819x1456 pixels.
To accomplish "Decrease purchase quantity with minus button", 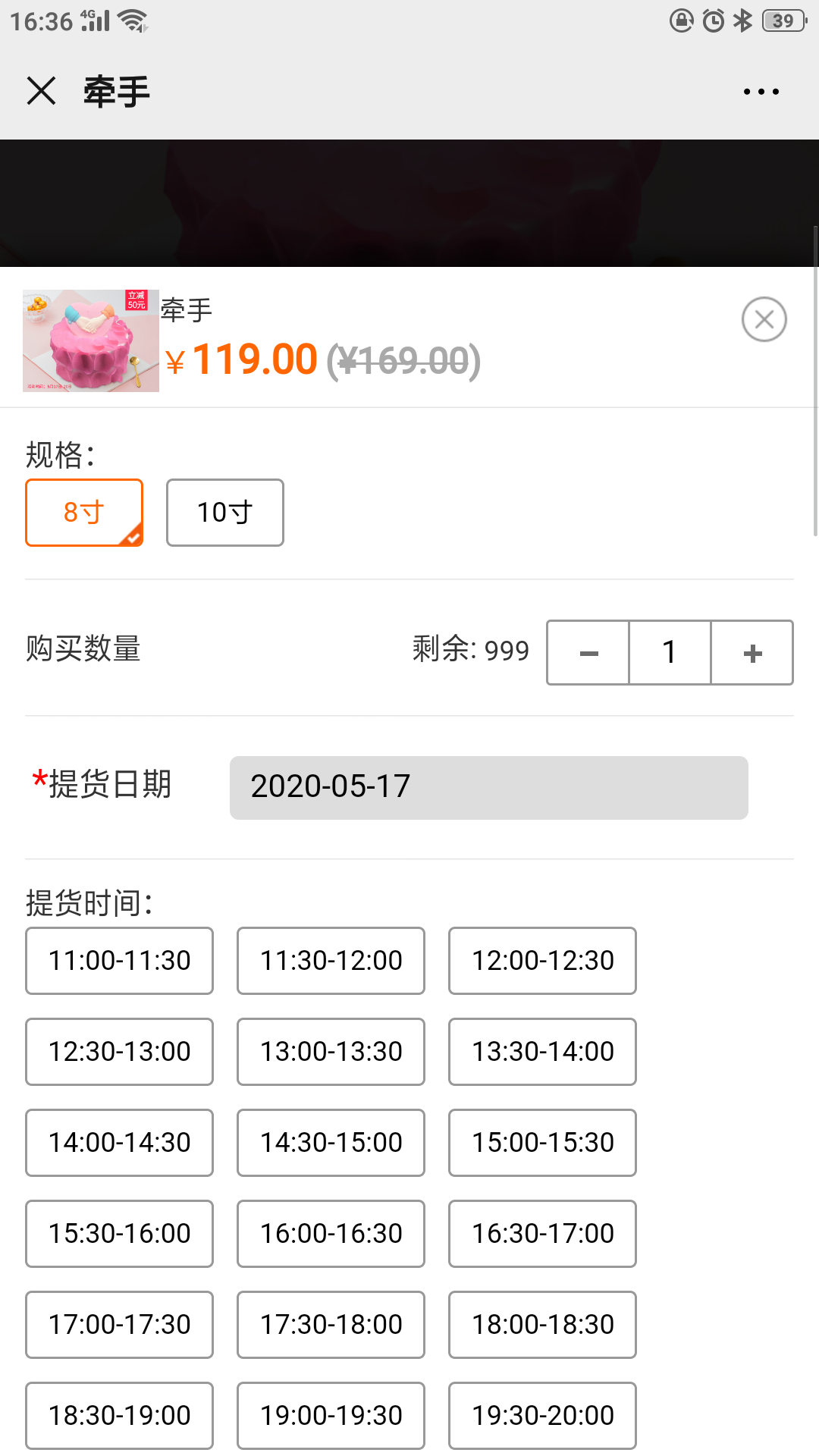I will click(588, 653).
